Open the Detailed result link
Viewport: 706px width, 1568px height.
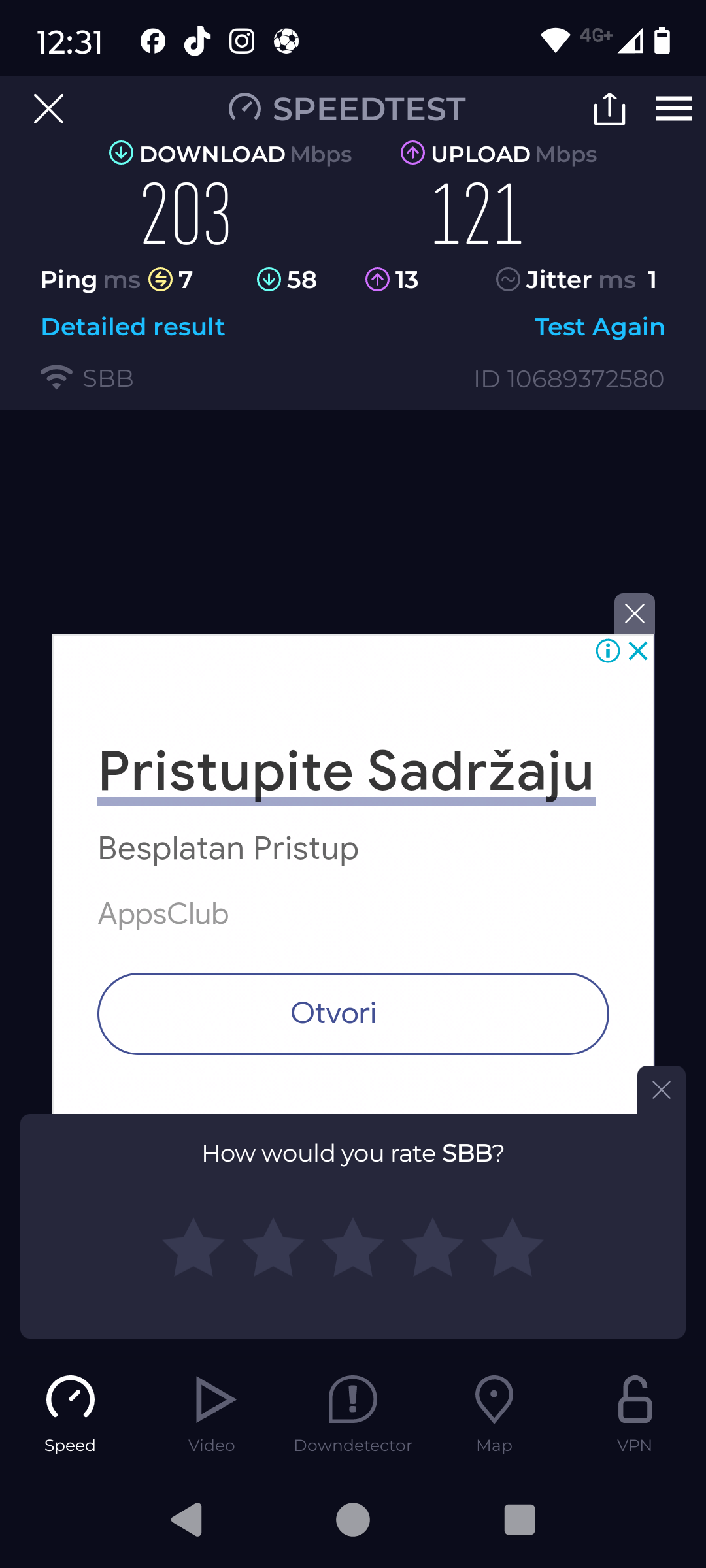[133, 327]
